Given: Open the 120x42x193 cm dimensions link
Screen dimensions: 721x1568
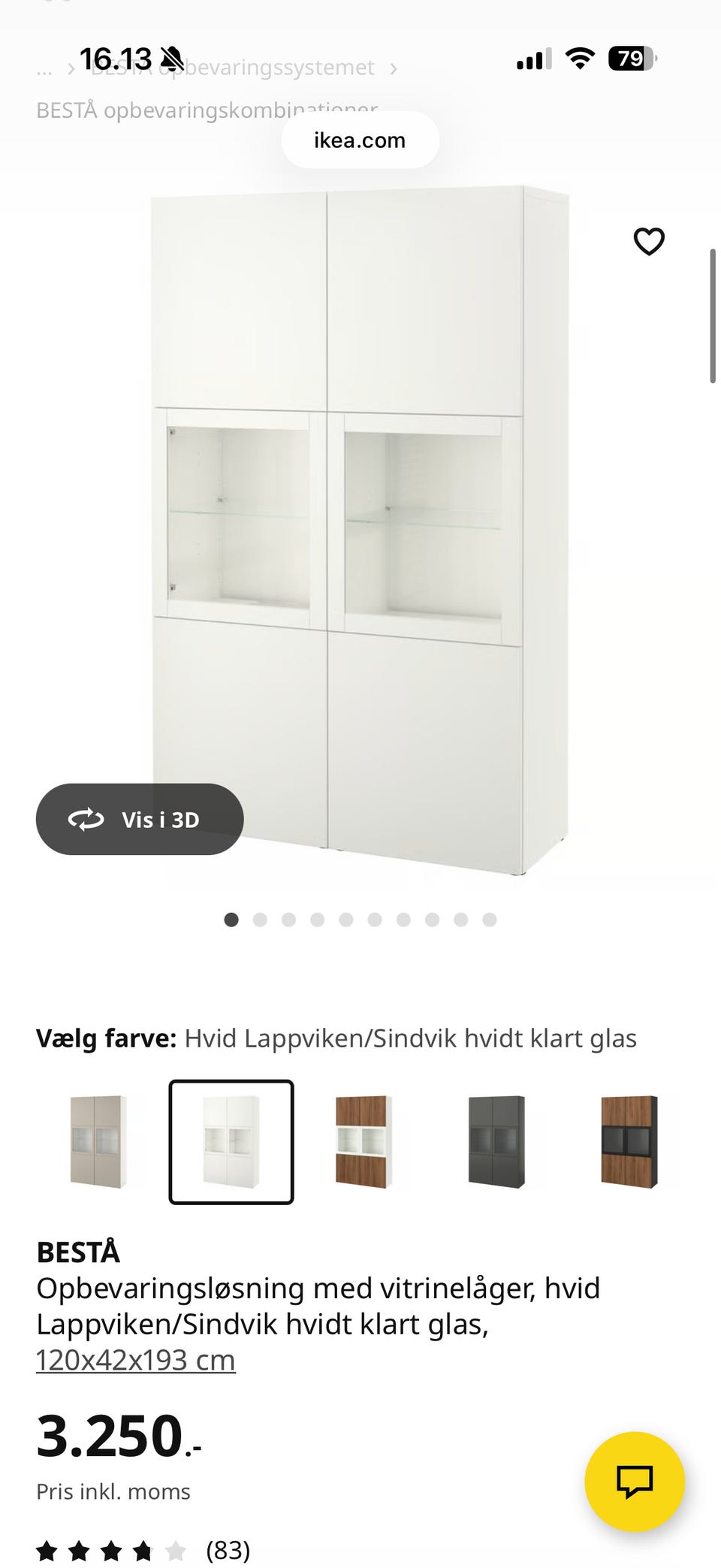Looking at the screenshot, I should 136,1359.
